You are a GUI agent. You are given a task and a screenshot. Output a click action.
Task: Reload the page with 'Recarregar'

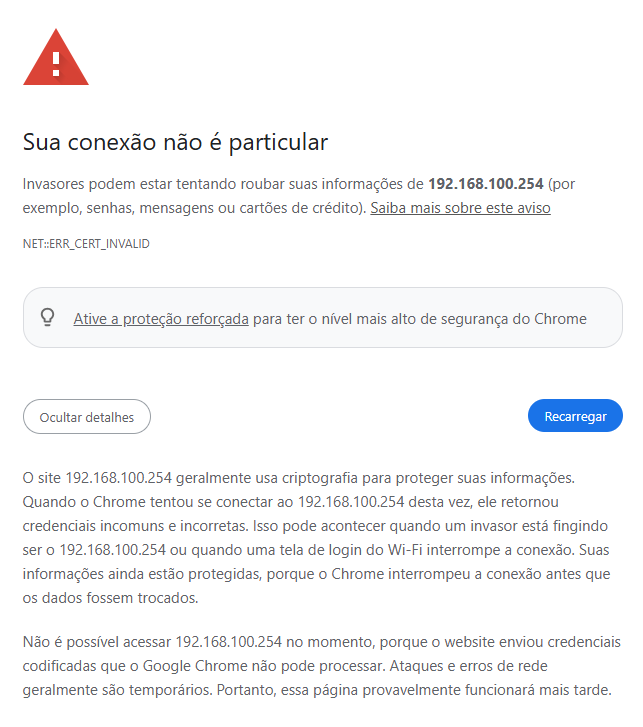pyautogui.click(x=575, y=416)
